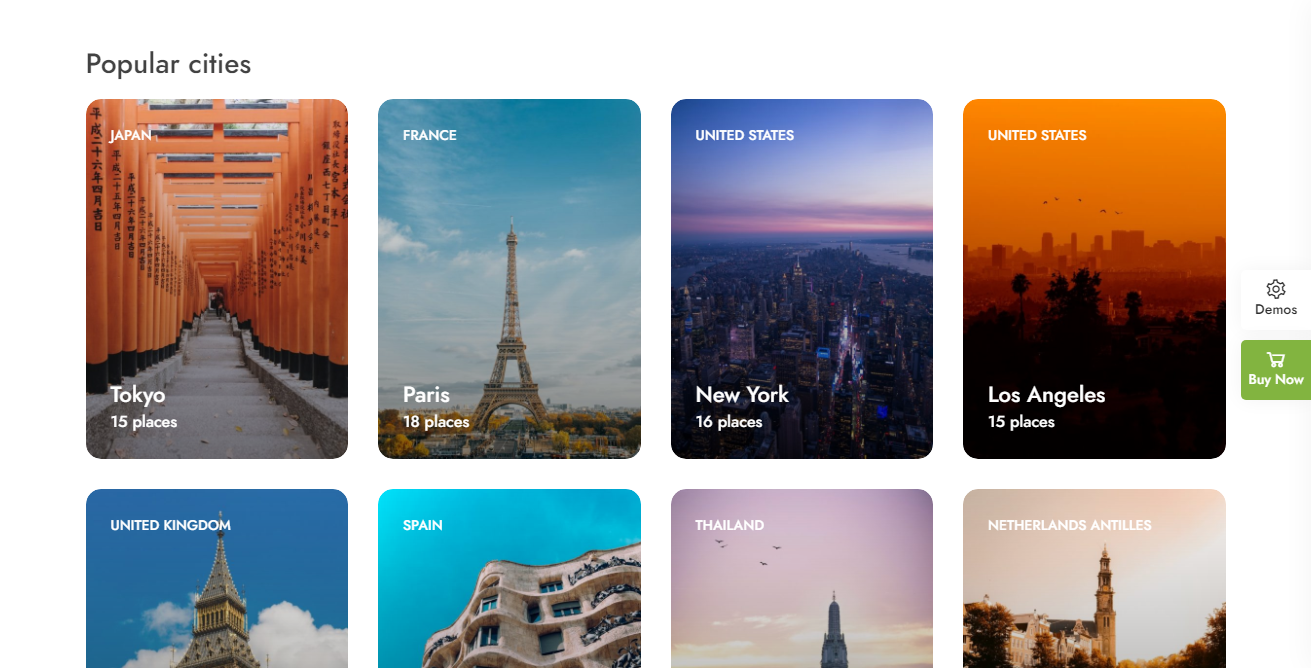Open the United Kingdom city card
The image size is (1311, 668).
pos(217,579)
